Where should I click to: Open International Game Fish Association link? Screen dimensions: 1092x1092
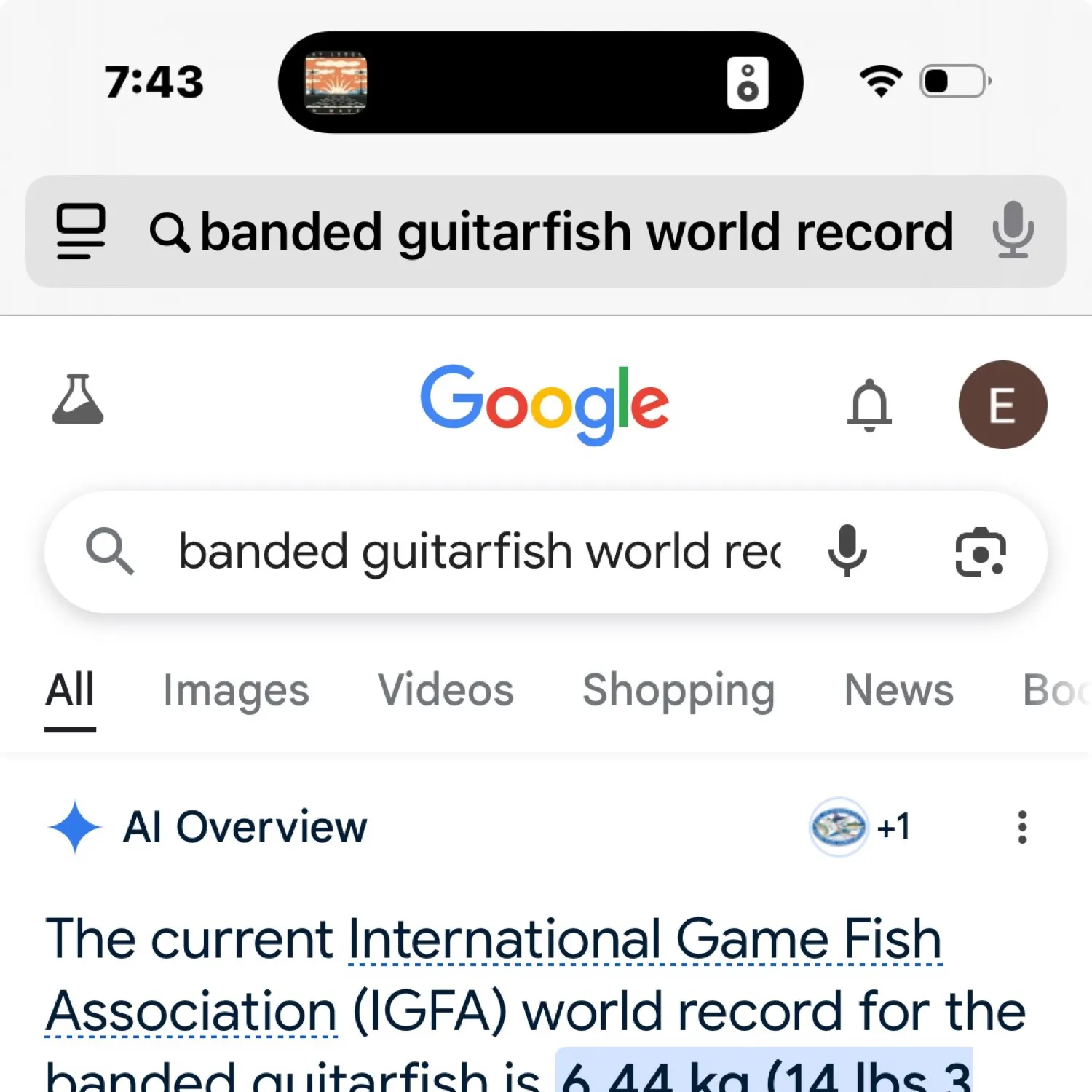click(644, 939)
